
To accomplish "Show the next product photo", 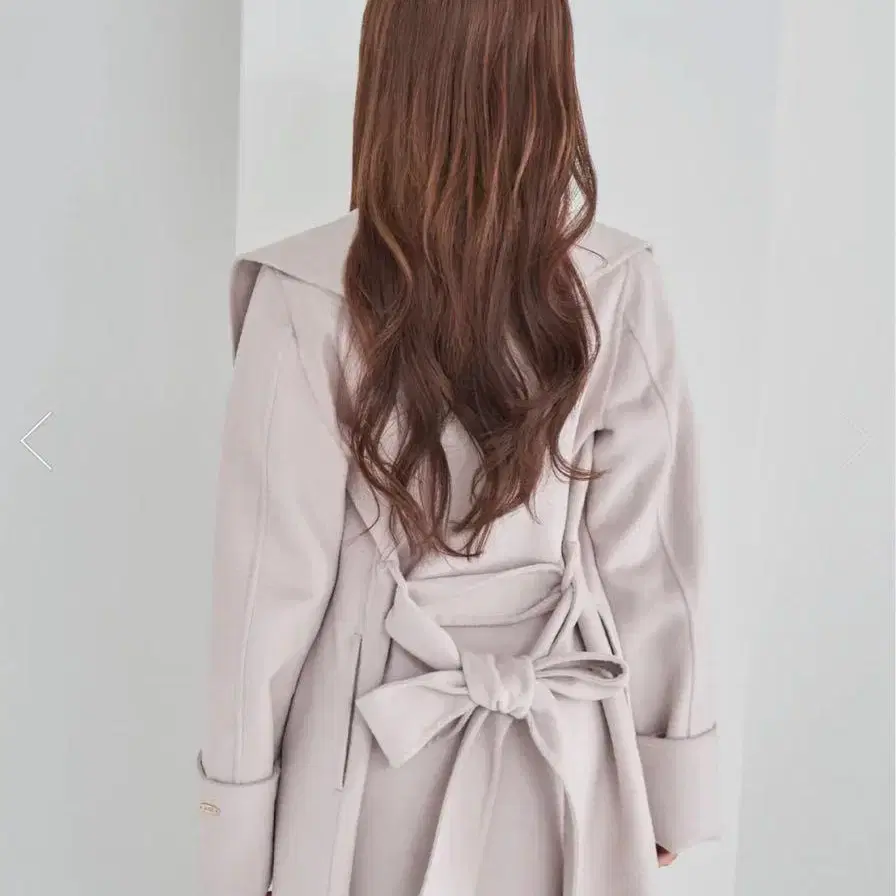I will tap(857, 441).
